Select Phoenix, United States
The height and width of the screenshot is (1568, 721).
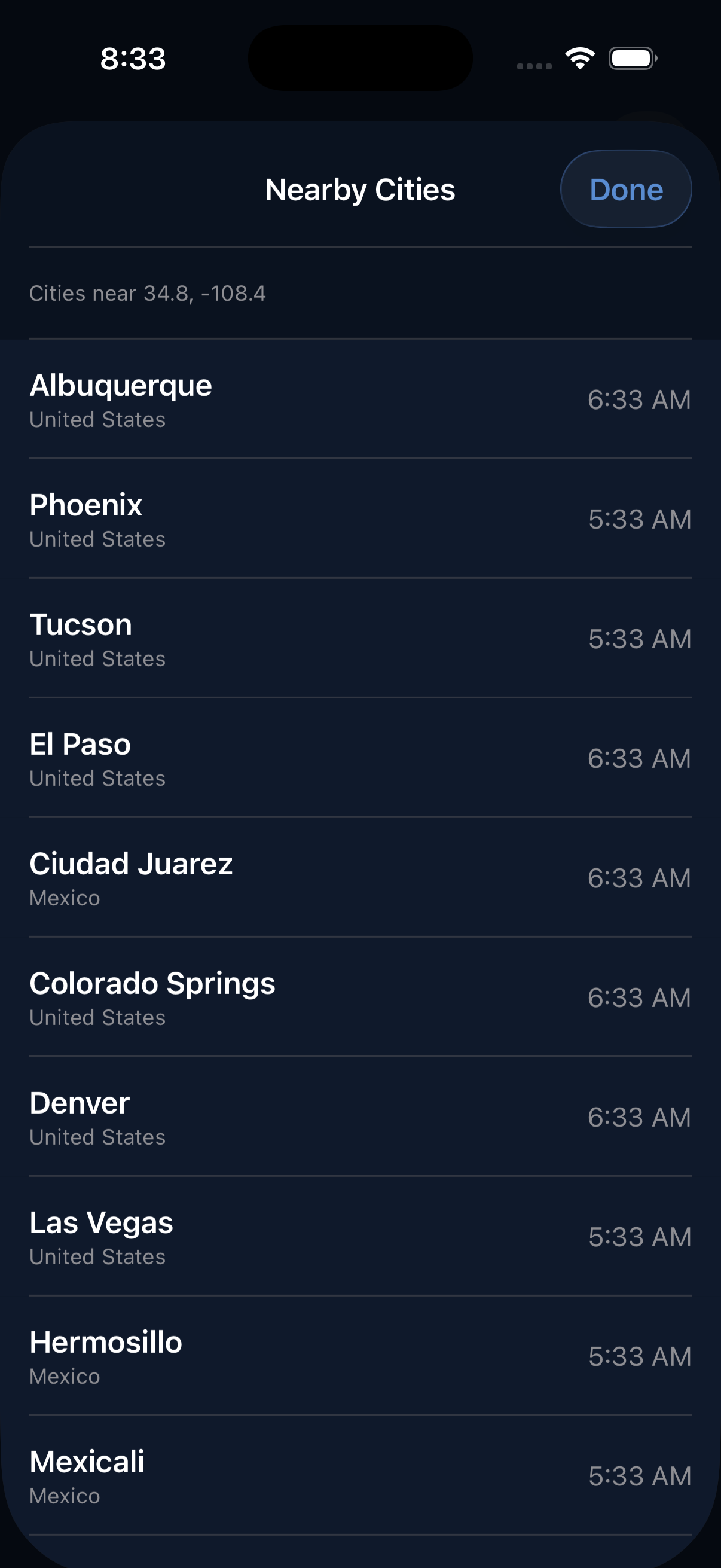(243, 518)
